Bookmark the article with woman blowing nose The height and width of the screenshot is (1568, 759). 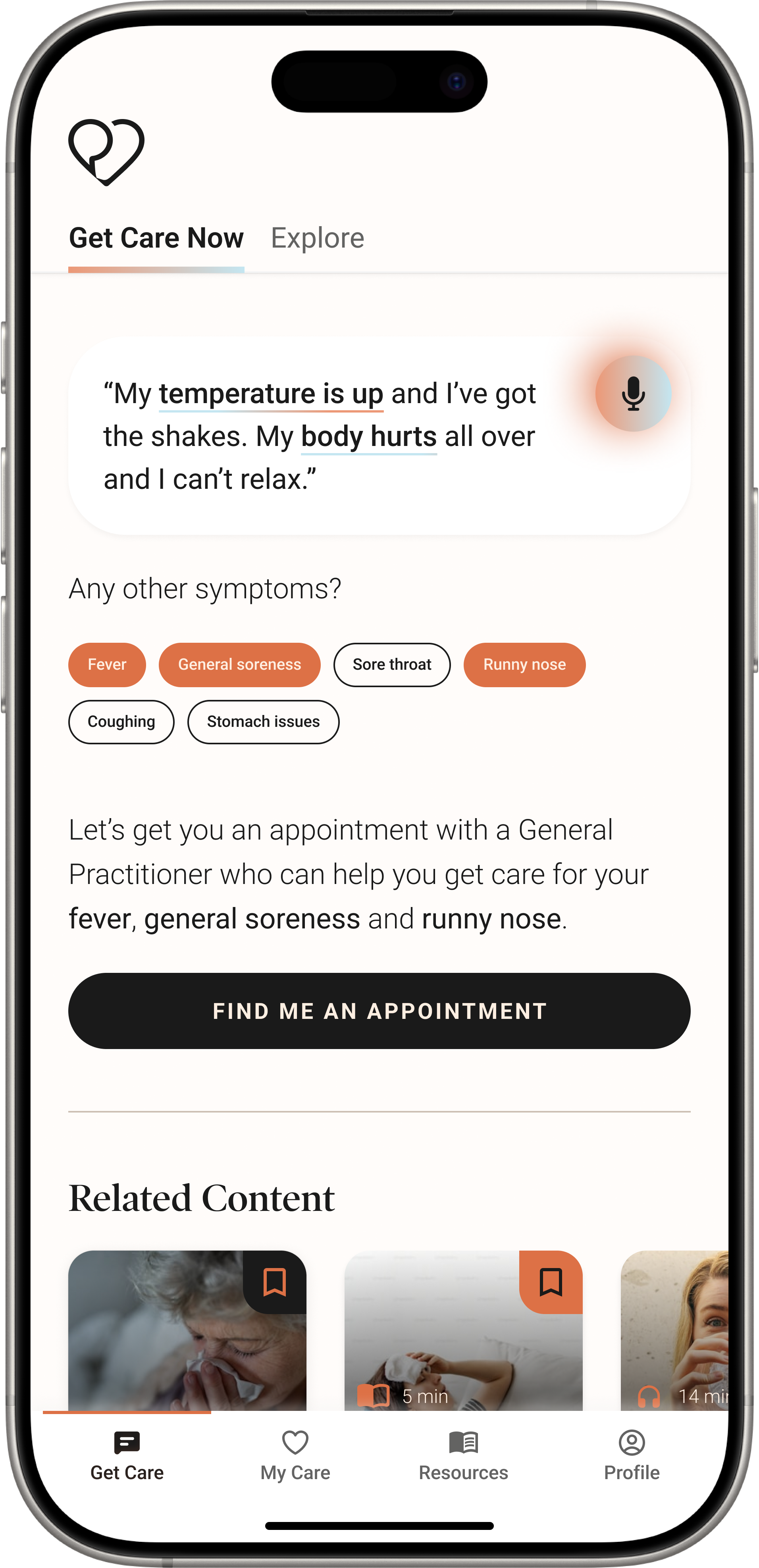(275, 1282)
